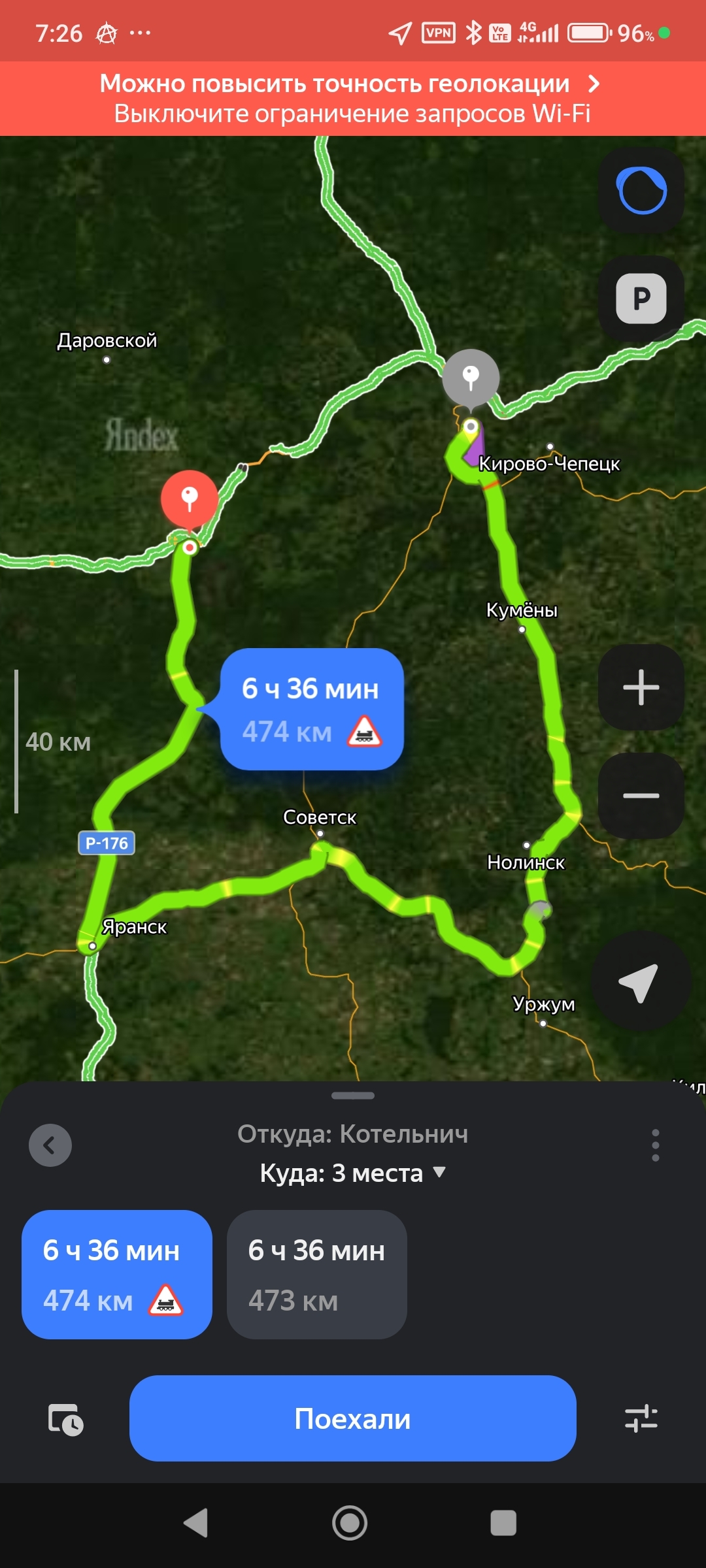Go back from route overview
The height and width of the screenshot is (1568, 706).
click(x=50, y=1145)
